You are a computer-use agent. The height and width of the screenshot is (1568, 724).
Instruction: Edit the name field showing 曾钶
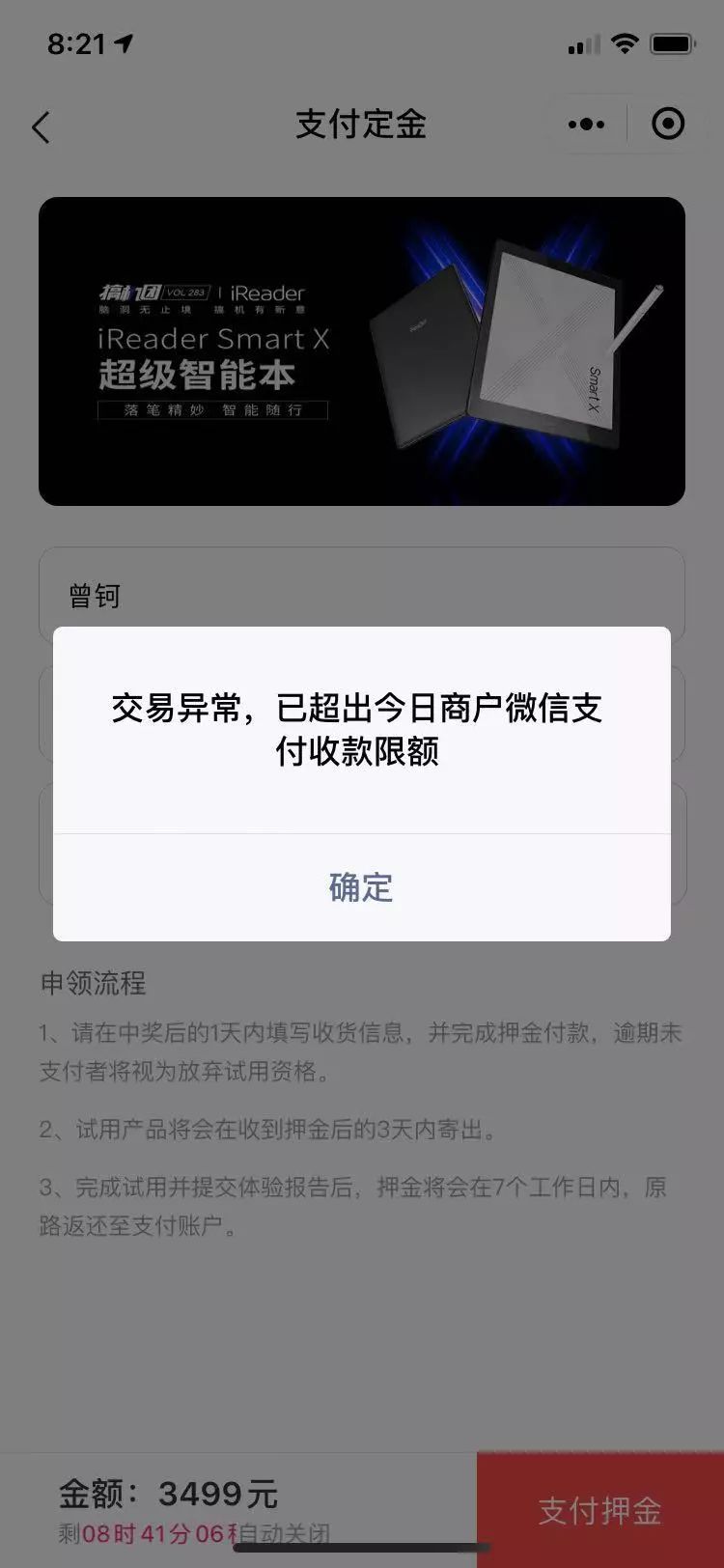[361, 594]
